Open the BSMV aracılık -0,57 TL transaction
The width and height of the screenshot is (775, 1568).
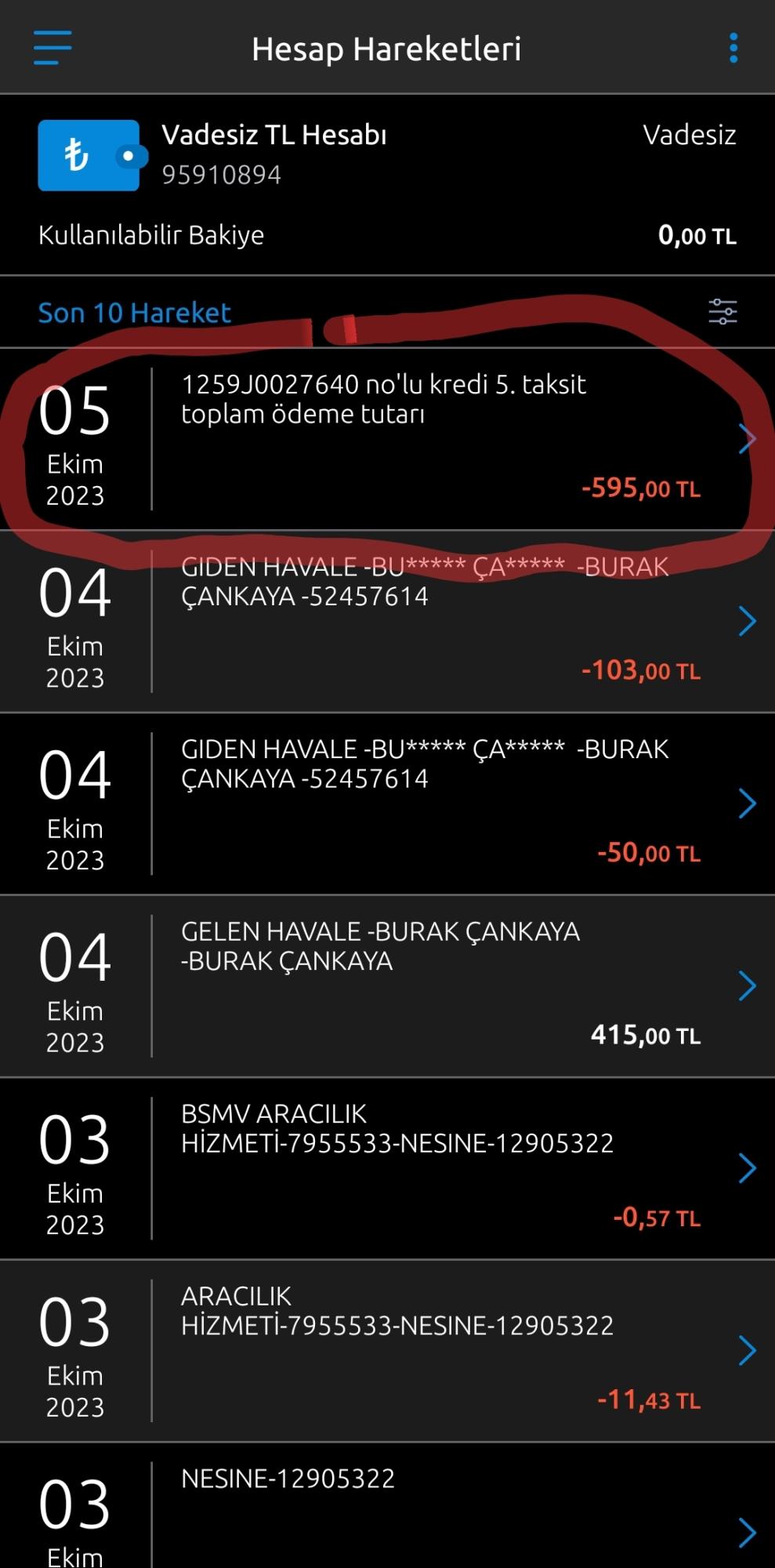point(439,1168)
